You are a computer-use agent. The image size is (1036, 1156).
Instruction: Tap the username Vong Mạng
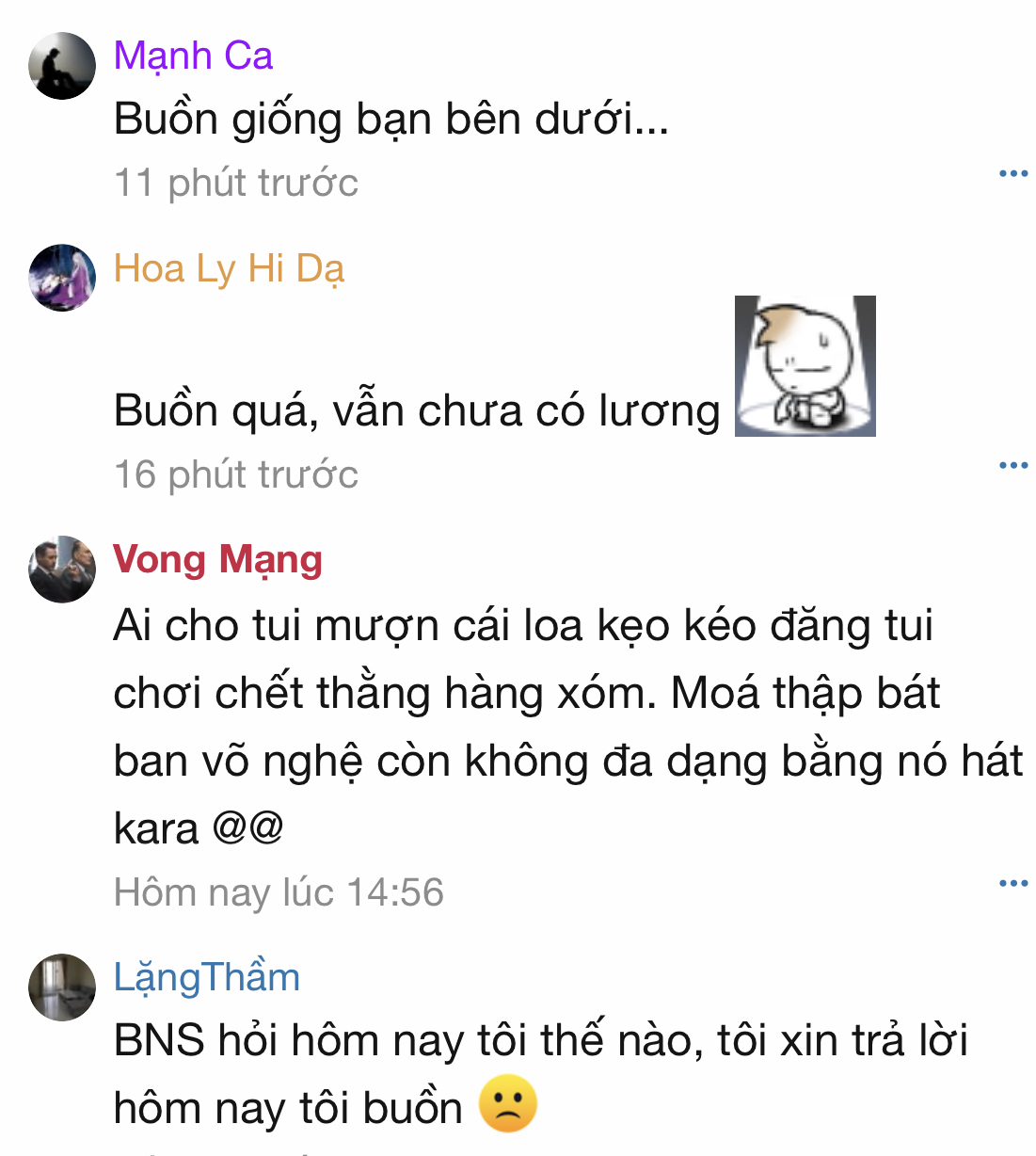[217, 560]
